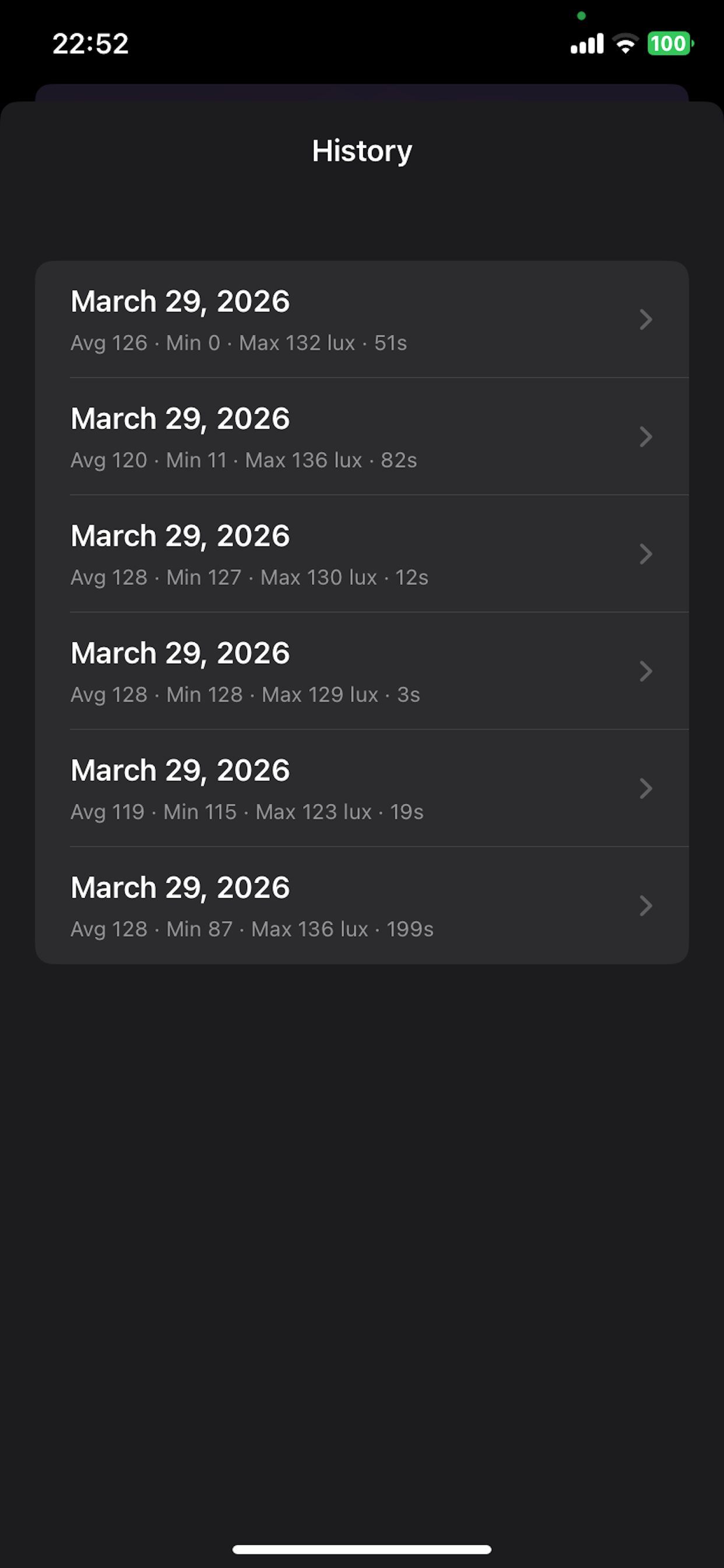Open the 51s recording with Avg 126

coord(361,320)
